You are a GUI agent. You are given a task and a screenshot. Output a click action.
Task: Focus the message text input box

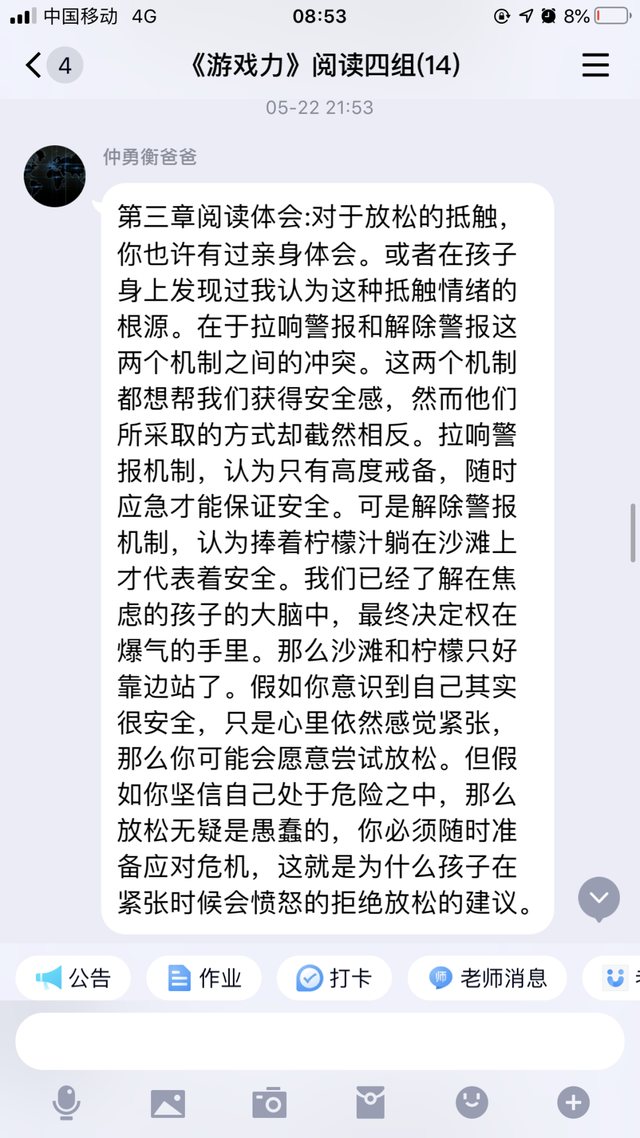click(x=320, y=1041)
